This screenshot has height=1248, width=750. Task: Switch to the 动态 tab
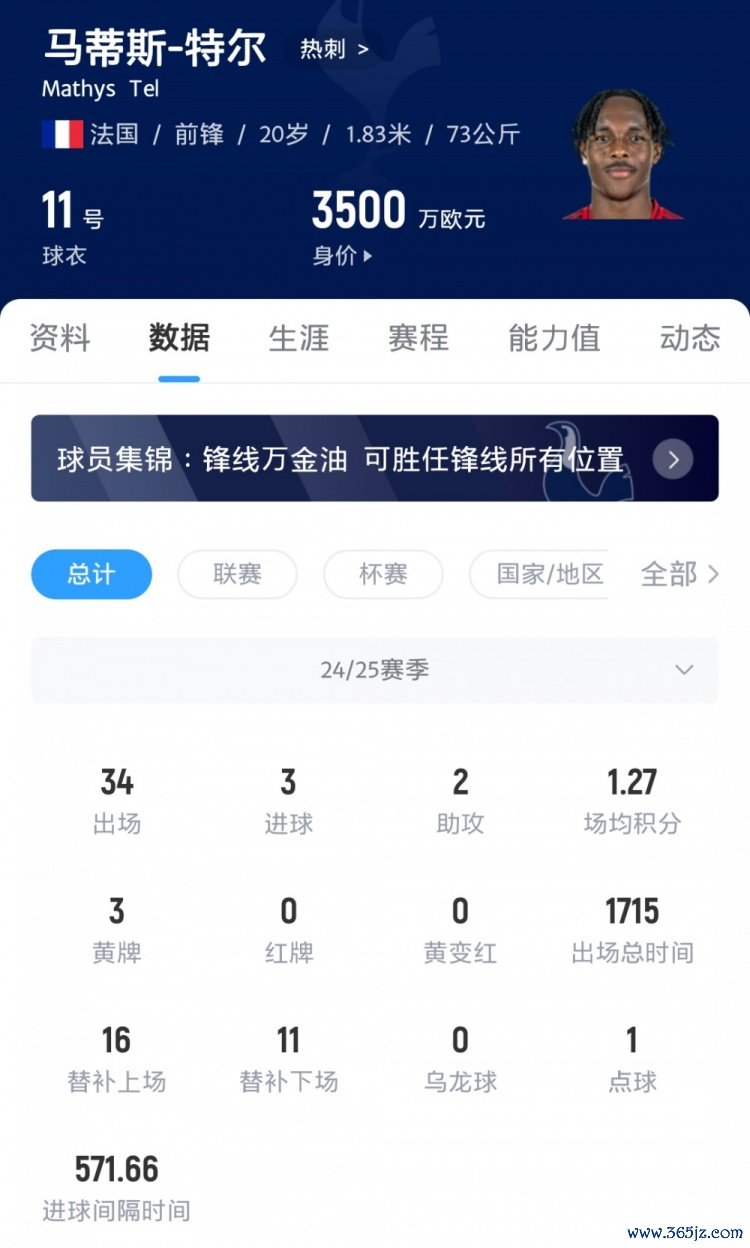[x=690, y=338]
